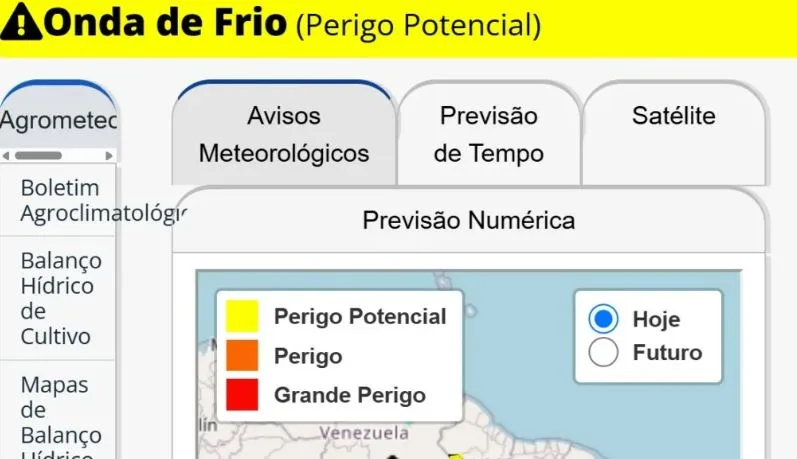Select the Agrometeorologia side tab

(x=58, y=121)
